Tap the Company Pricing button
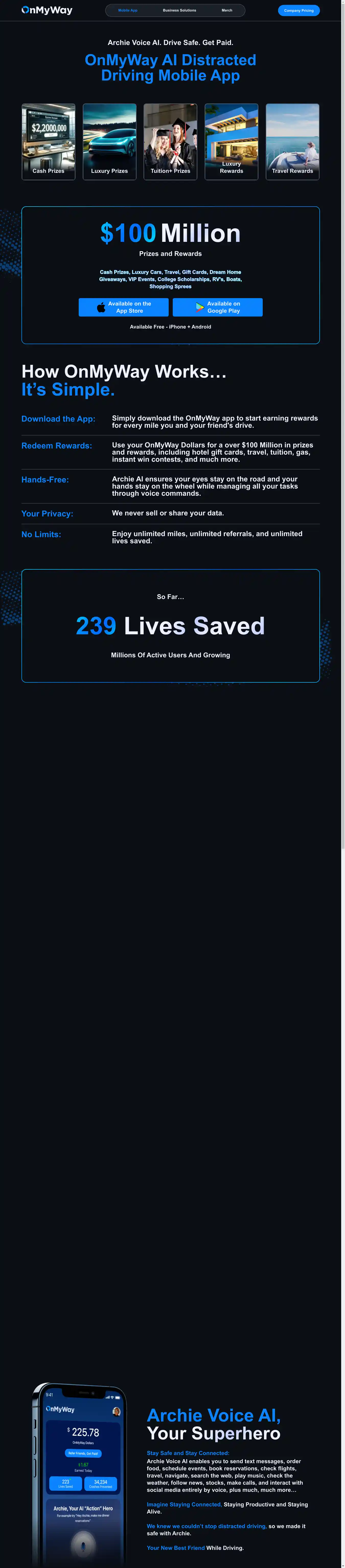The height and width of the screenshot is (1568, 345). tap(299, 10)
